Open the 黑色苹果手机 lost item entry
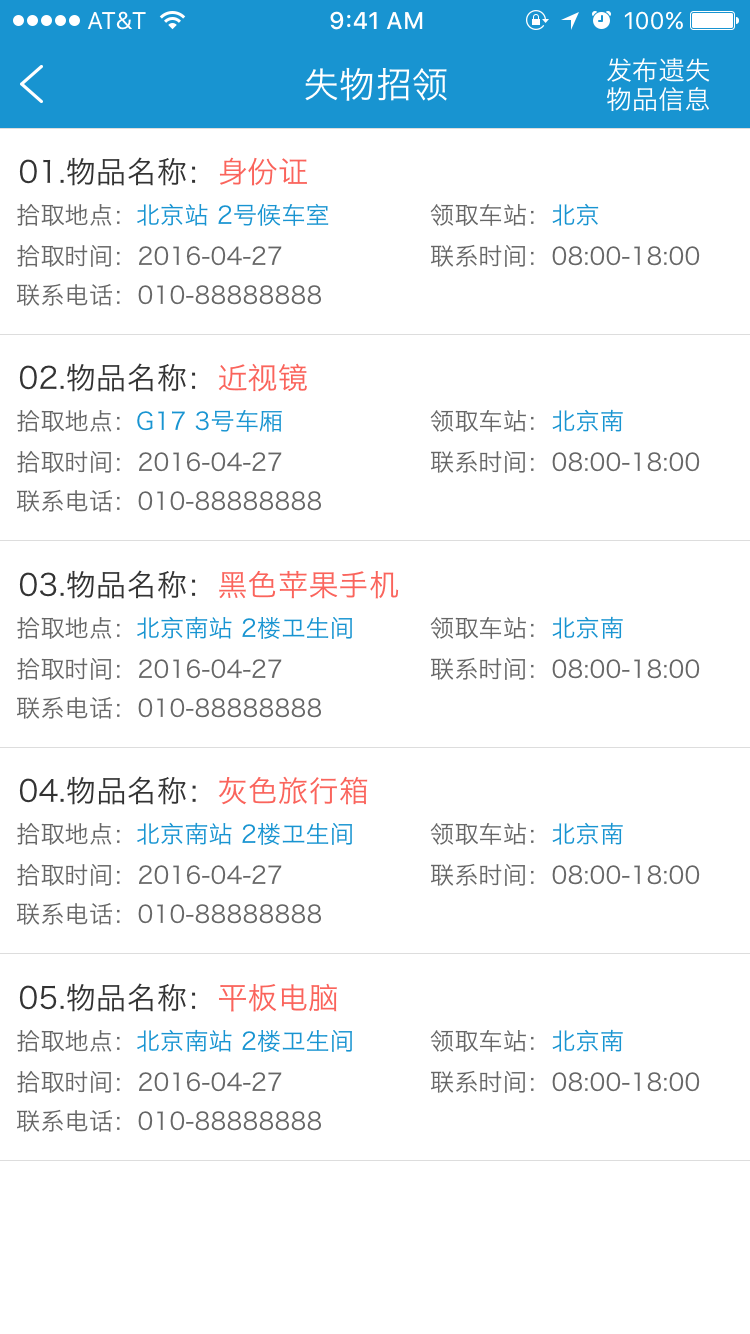 (375, 645)
